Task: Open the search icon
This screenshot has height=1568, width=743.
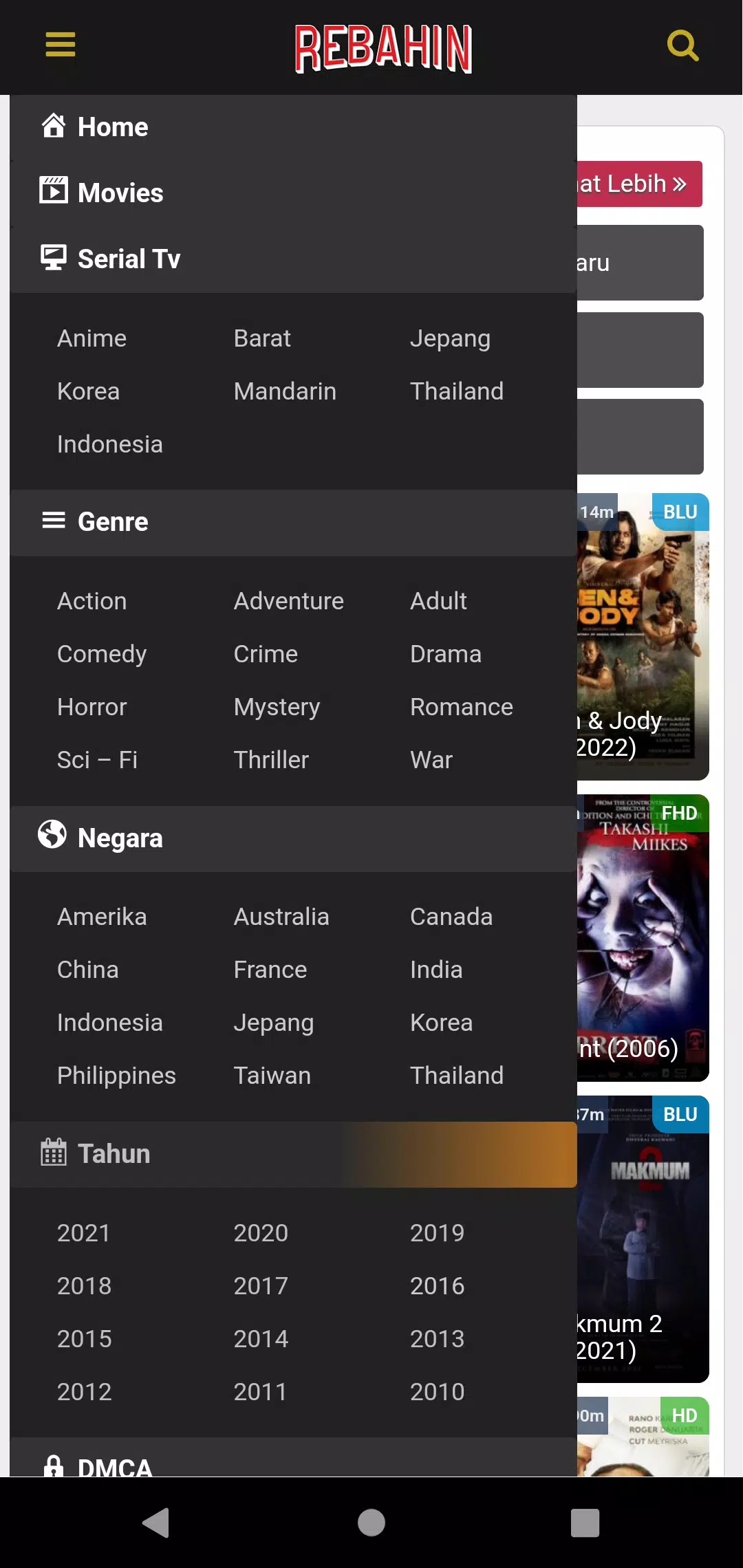Action: pyautogui.click(x=682, y=45)
